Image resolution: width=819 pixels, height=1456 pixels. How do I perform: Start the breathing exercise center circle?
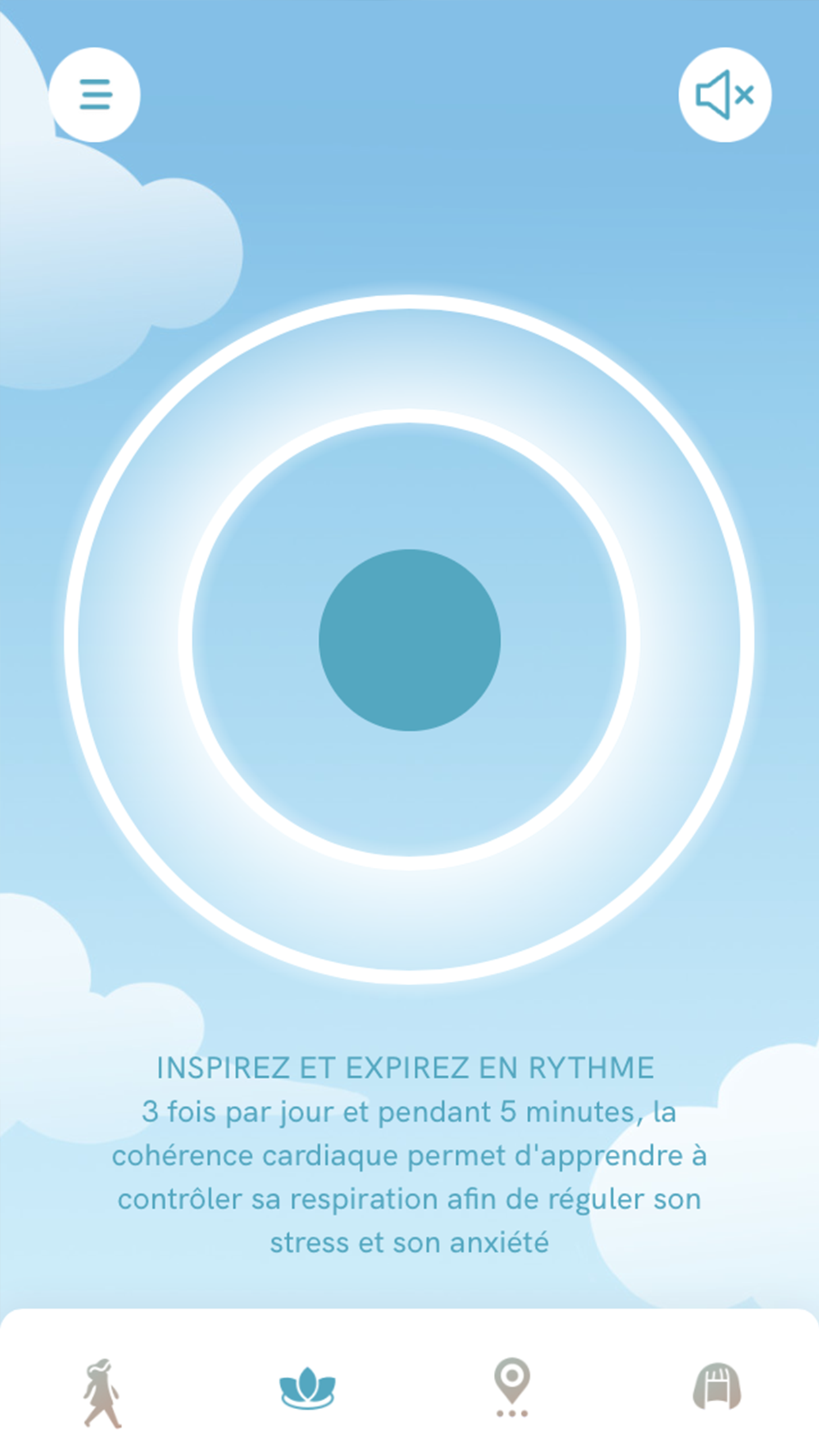[x=409, y=640]
